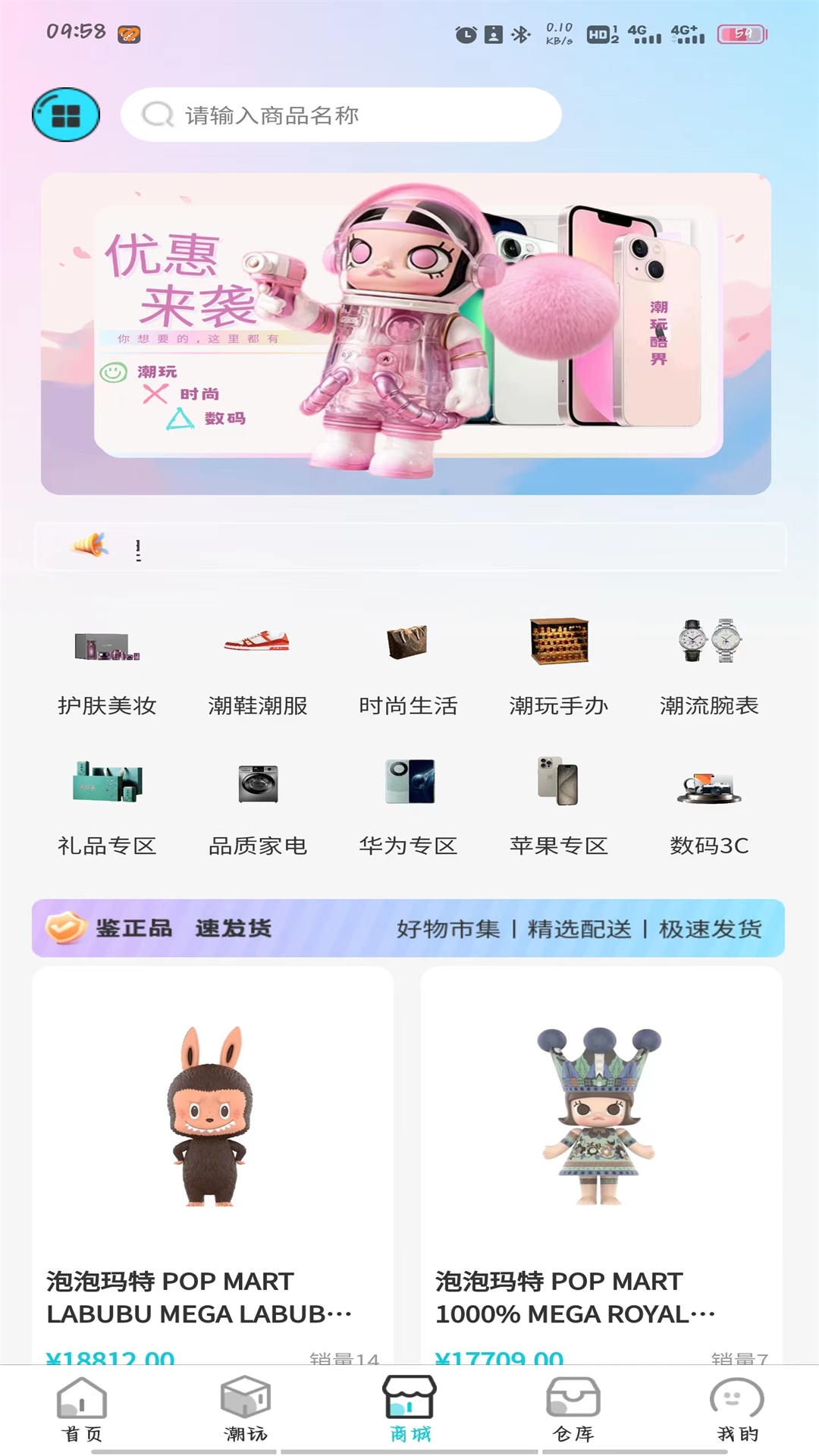Viewport: 819px width, 1456px height.
Task: Open the 数码3C category
Action: click(x=709, y=808)
